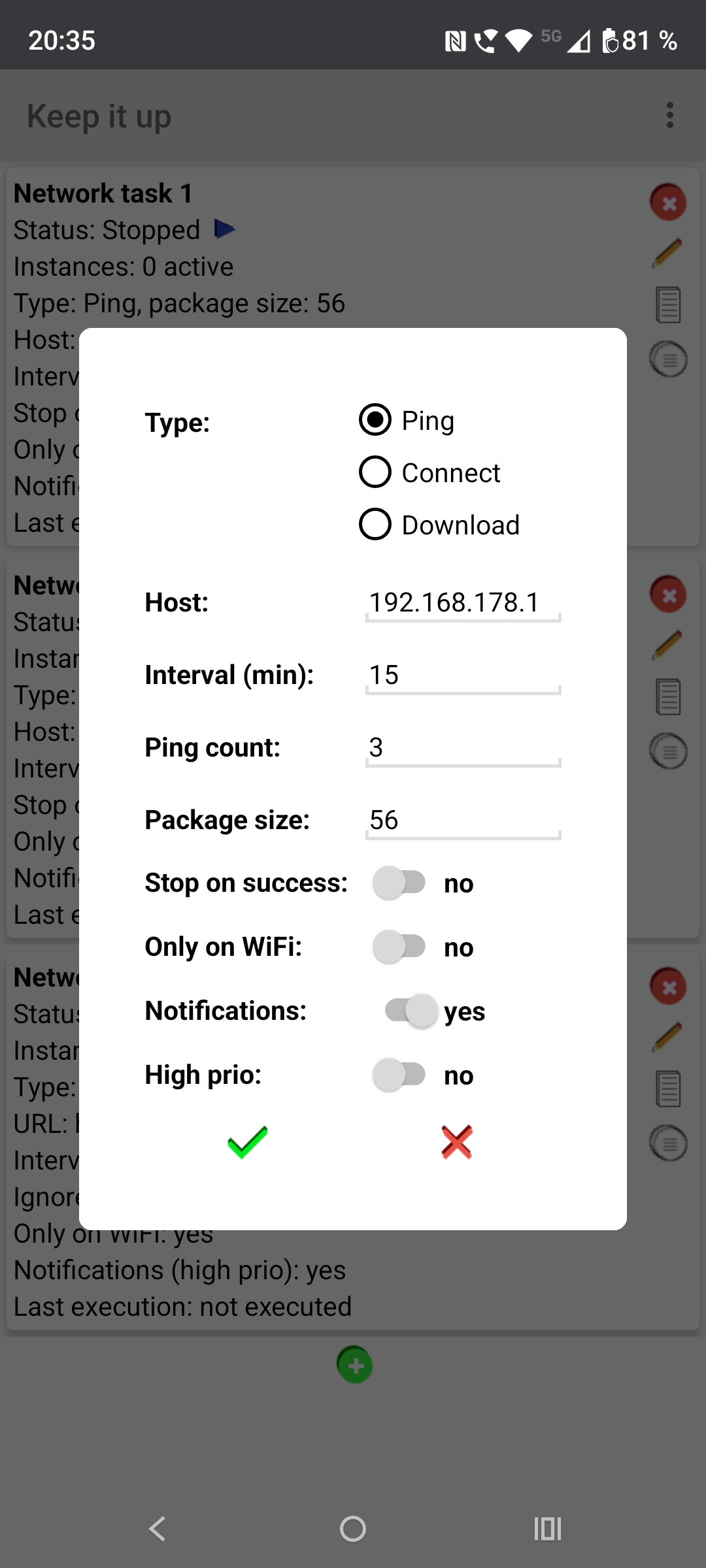Open the recent apps overview
Screen dimensions: 706x1568
tap(548, 1529)
